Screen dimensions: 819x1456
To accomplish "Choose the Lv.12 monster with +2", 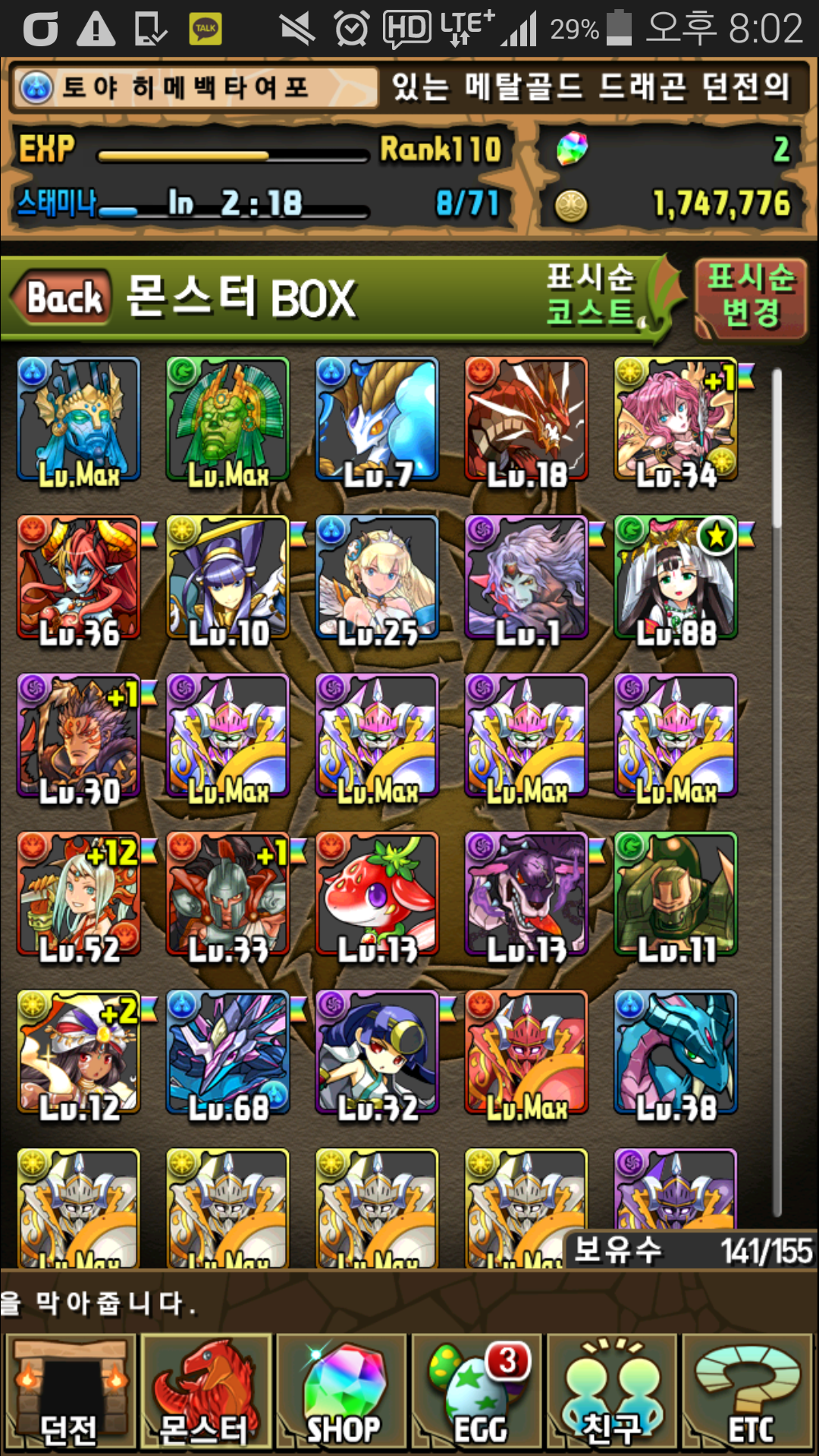I will point(79,1053).
